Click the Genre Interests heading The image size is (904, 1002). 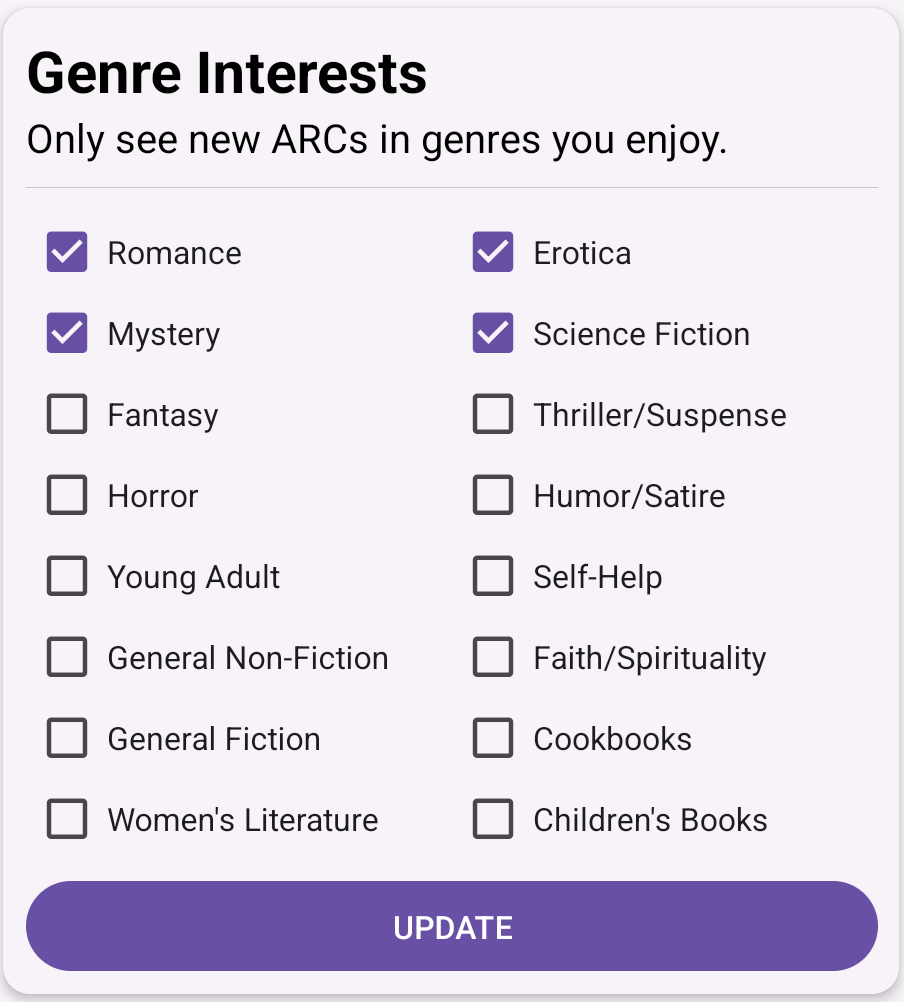[x=227, y=72]
